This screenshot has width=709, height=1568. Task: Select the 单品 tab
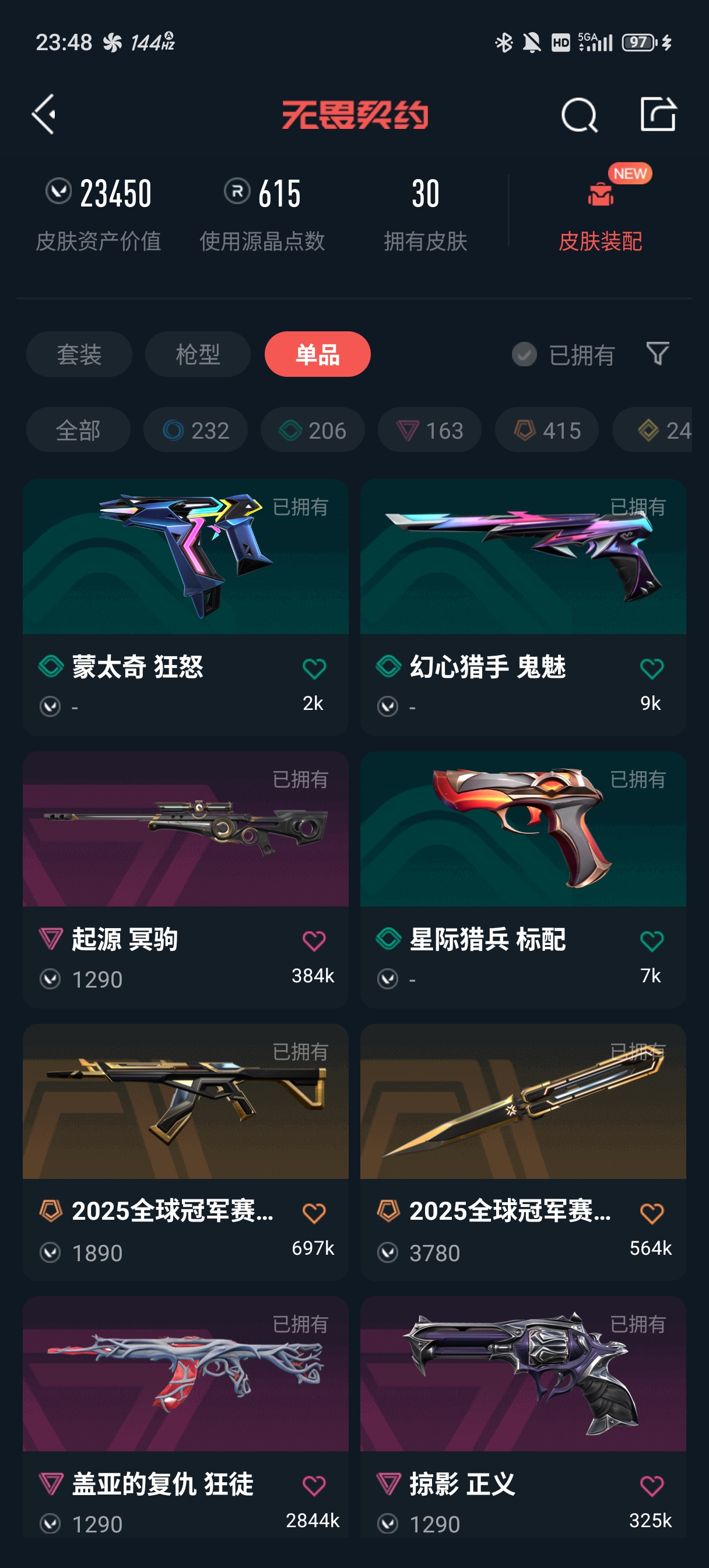pyautogui.click(x=318, y=354)
